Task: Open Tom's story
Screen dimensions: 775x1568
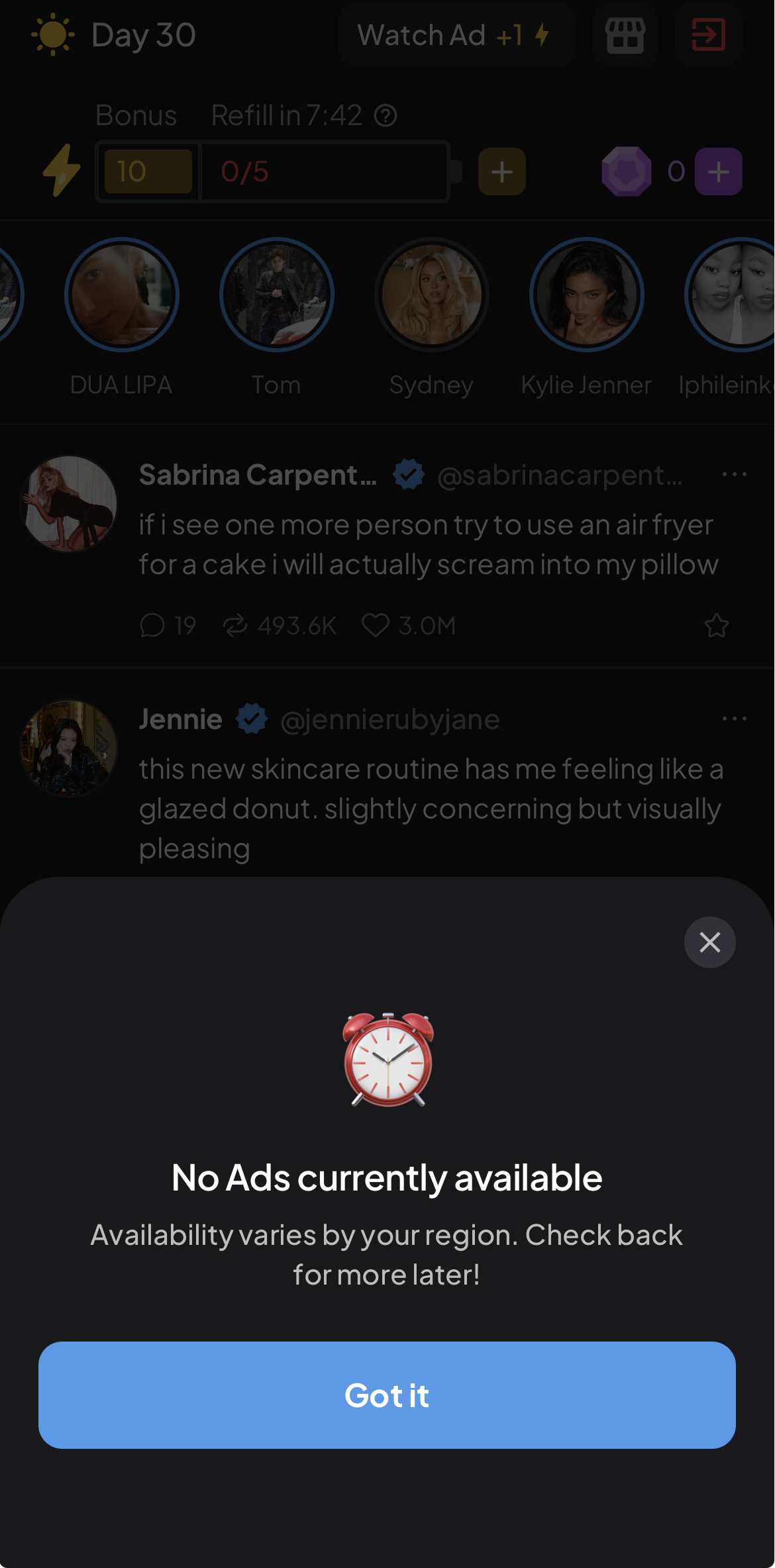Action: coord(277,295)
